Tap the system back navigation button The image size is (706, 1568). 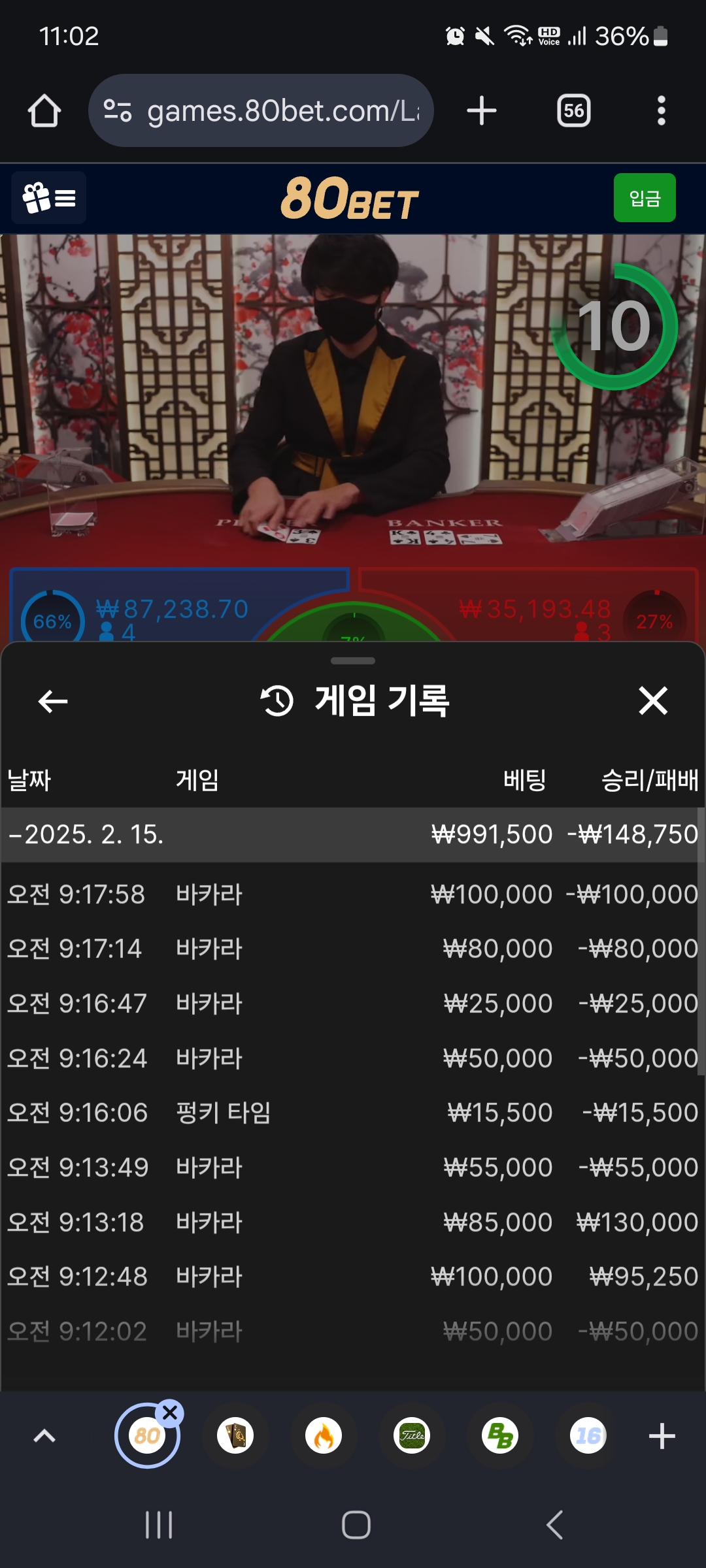point(554,1526)
